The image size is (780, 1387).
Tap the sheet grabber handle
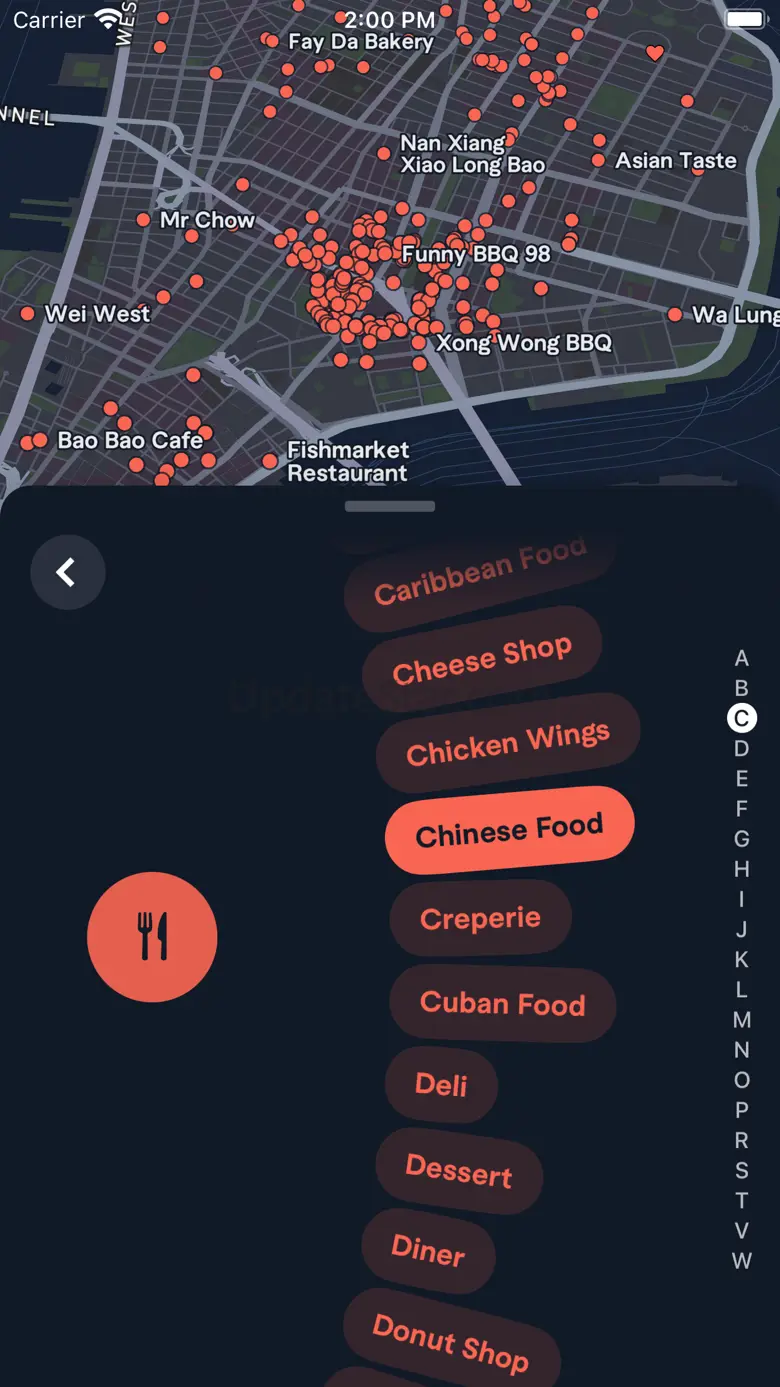tap(390, 506)
